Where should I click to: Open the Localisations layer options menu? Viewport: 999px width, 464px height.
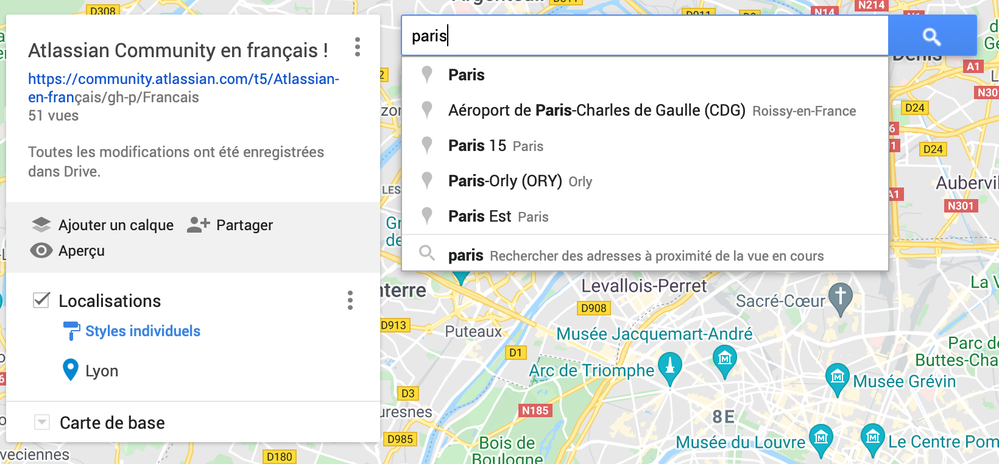(x=350, y=300)
